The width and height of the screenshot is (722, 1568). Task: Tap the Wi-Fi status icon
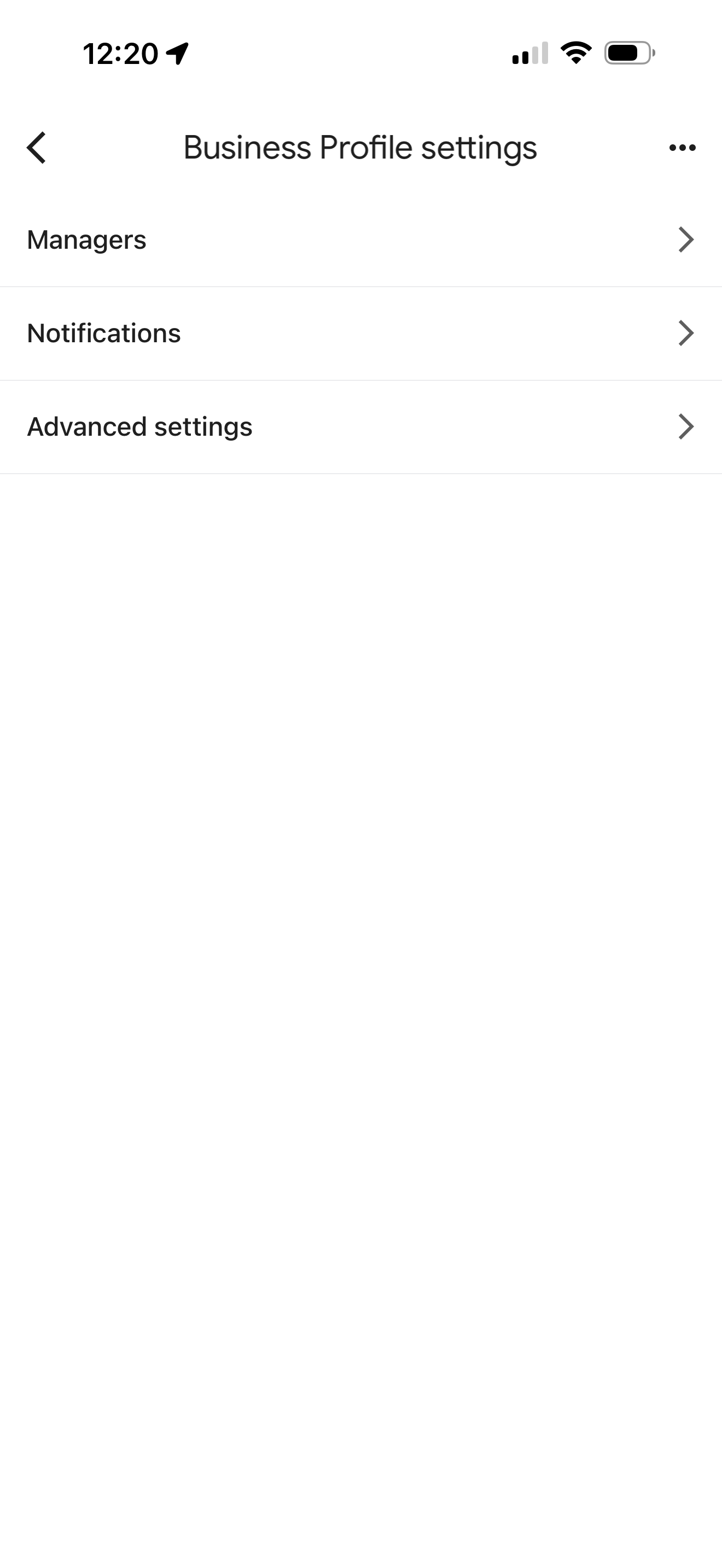pyautogui.click(x=574, y=54)
